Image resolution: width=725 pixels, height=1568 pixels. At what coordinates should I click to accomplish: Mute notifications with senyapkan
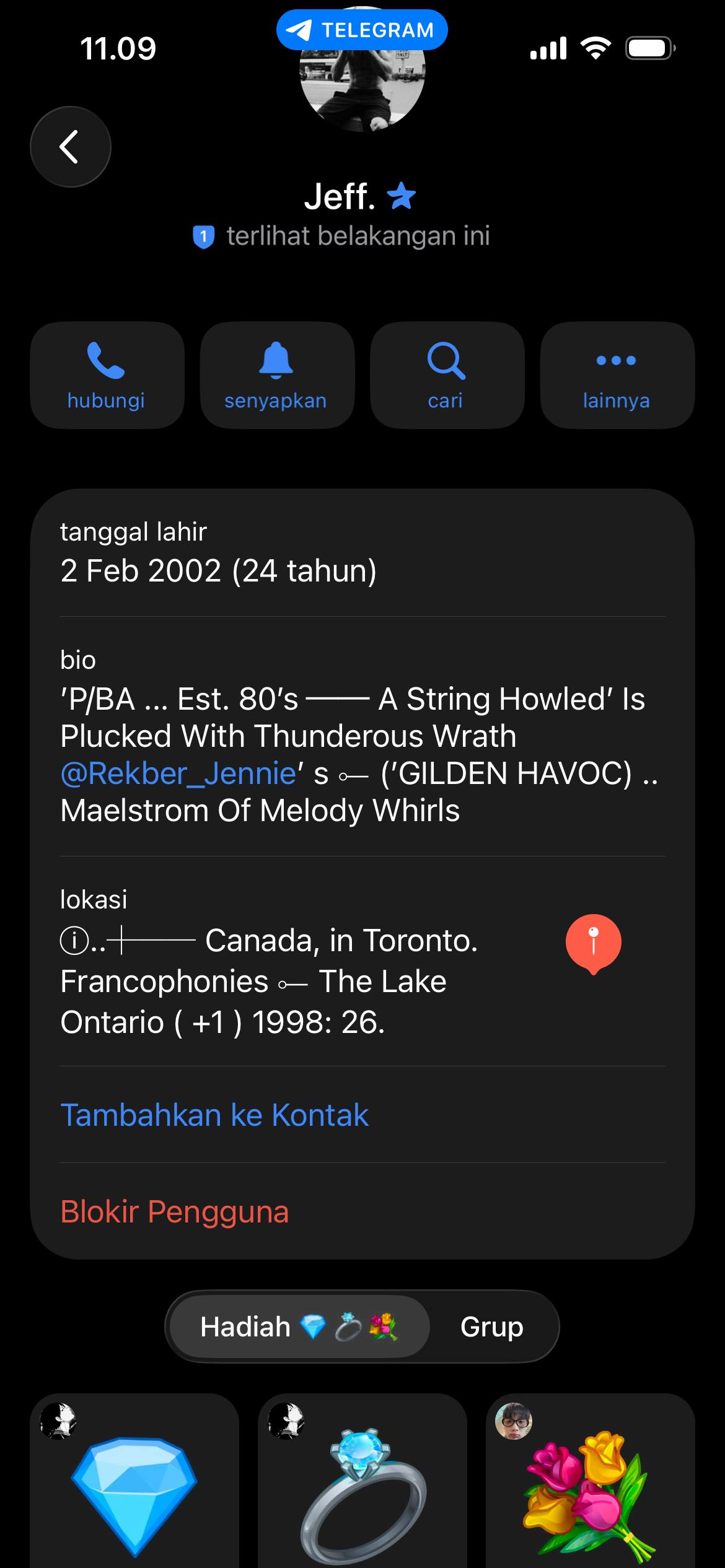click(x=276, y=375)
